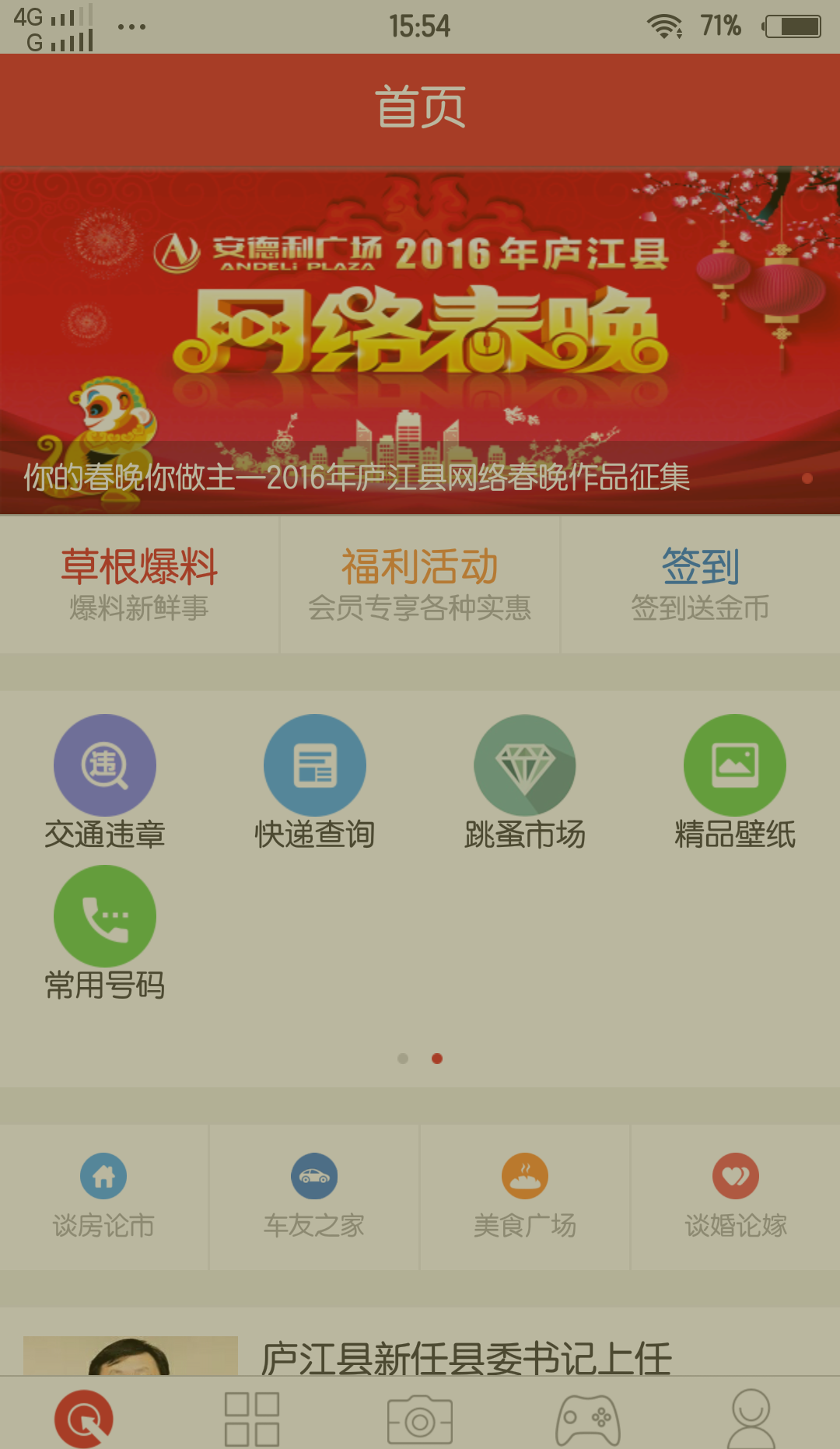Open the profile tab
840x1449 pixels.
point(751,1419)
